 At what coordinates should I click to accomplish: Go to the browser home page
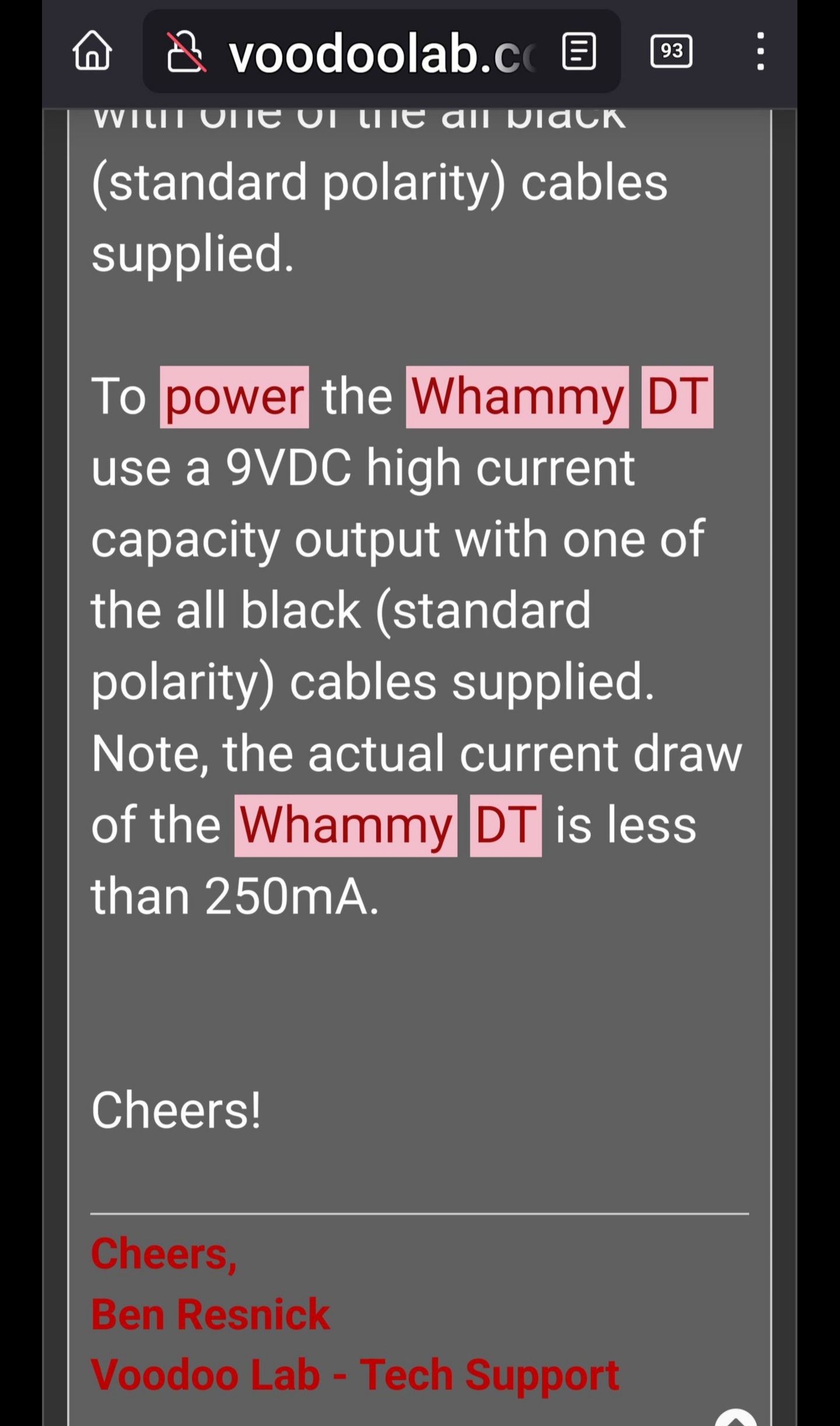click(92, 51)
